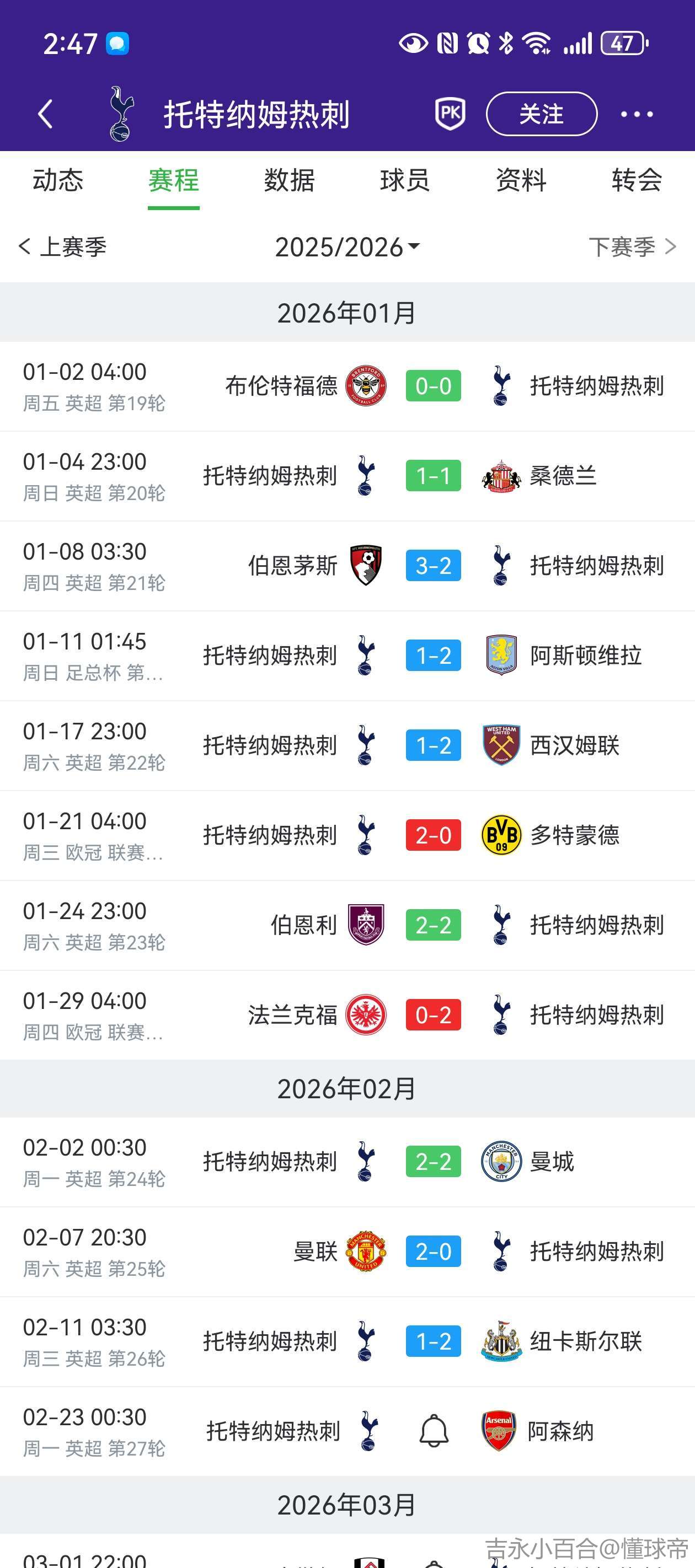Tap the 关注 follow button
Viewport: 695px width, 1568px height.
541,114
